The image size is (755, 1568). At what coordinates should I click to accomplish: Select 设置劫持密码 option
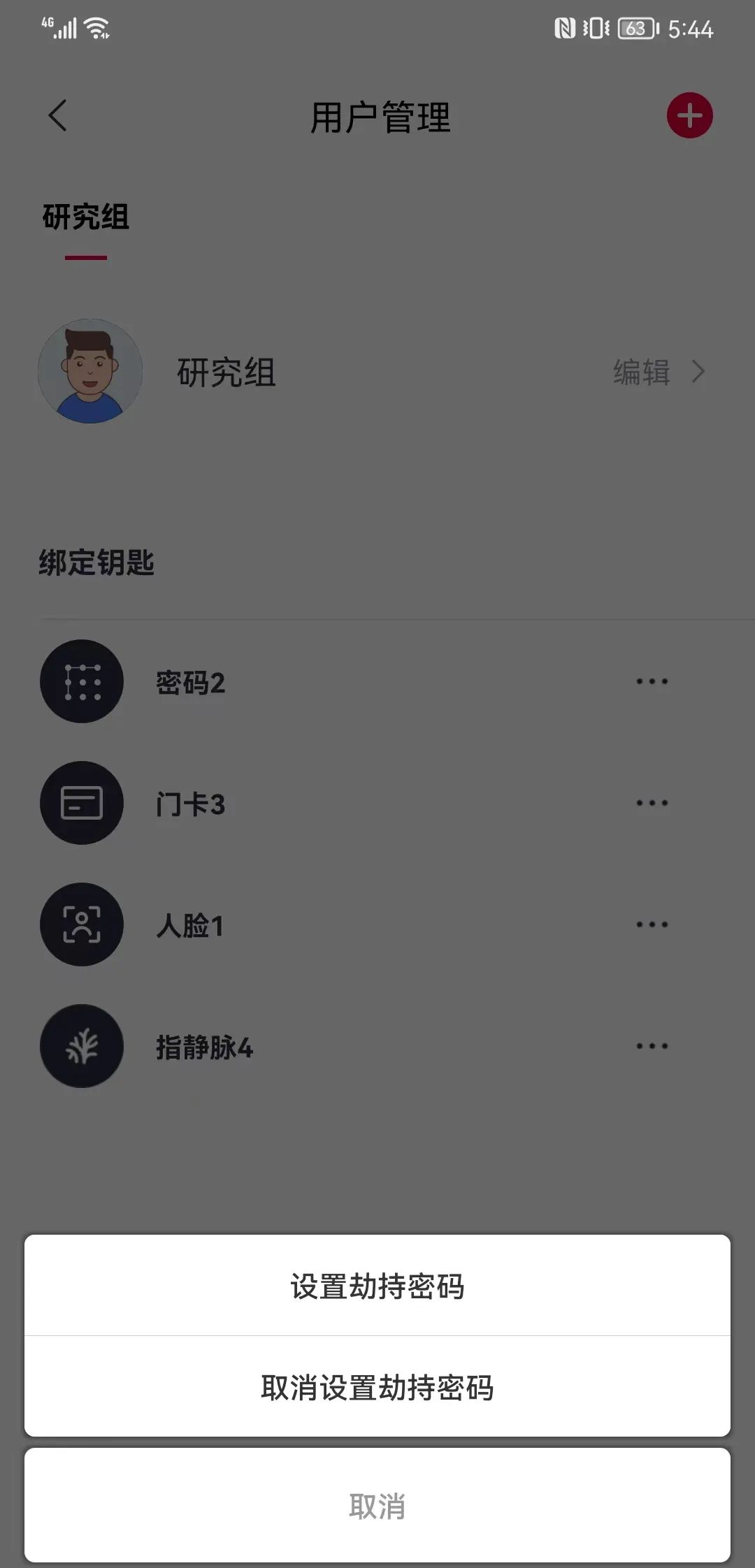[x=377, y=1286]
